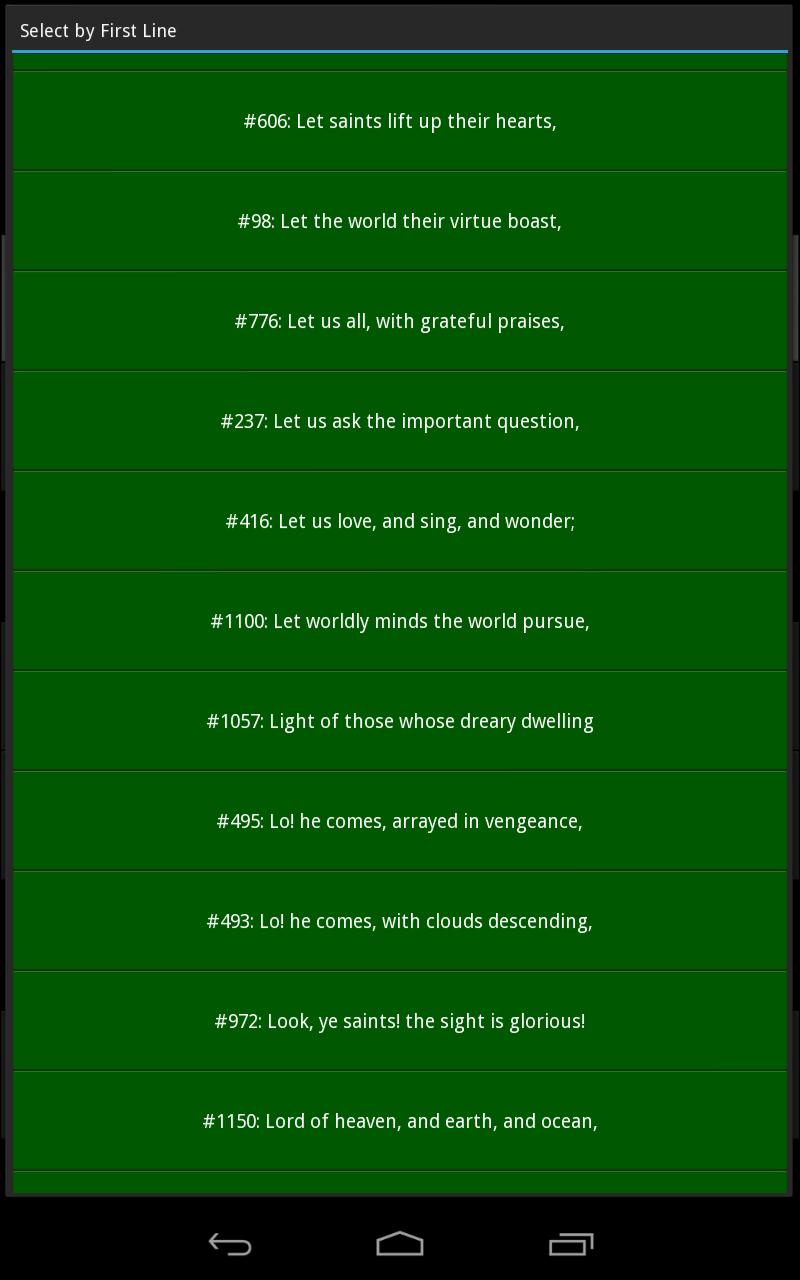The width and height of the screenshot is (800, 1280).
Task: Choose #493 Lo! he comes, with clouds descending
Action: click(x=400, y=921)
